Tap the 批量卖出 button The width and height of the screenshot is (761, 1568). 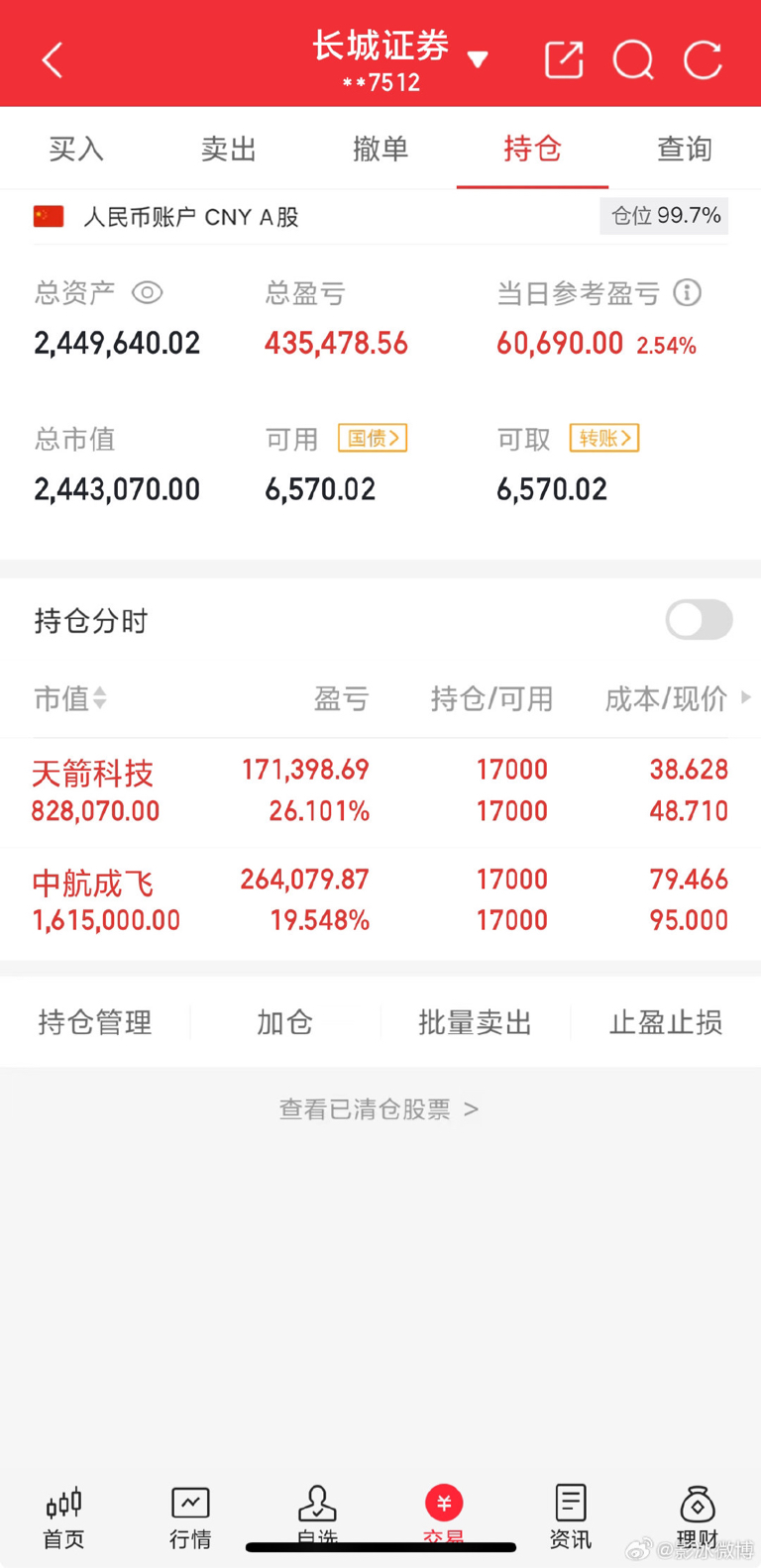[475, 1022]
